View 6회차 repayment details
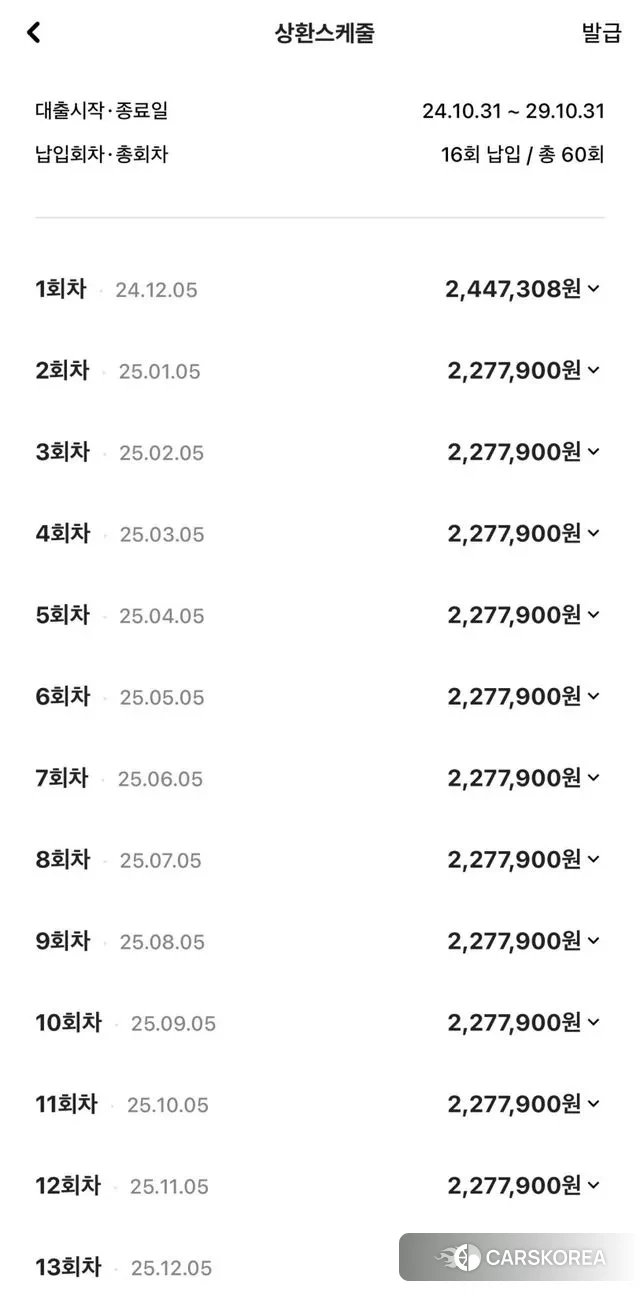Viewport: 640px width, 1299px height. 593,696
